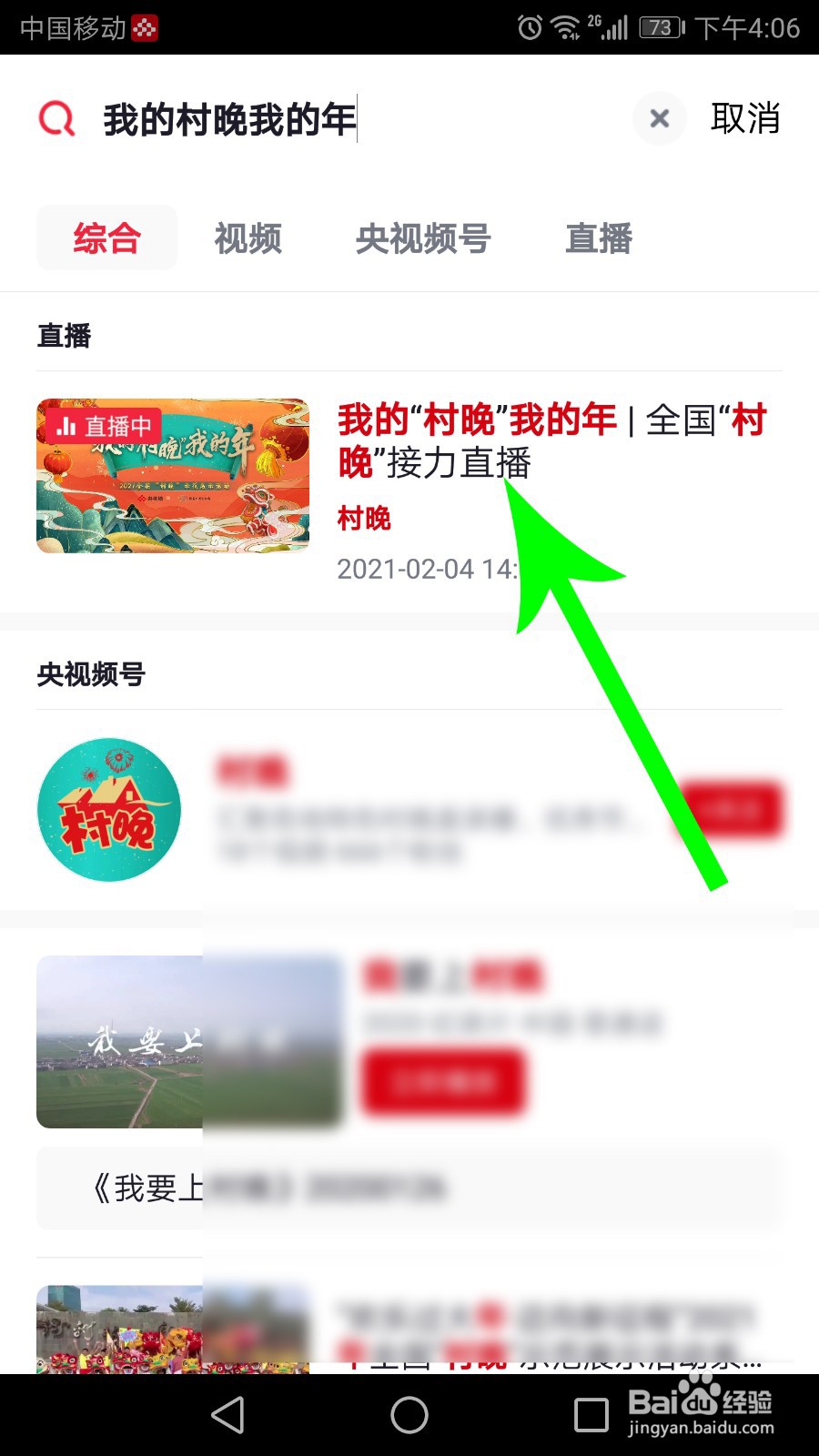Tap the search input field
819x1456 pixels.
pyautogui.click(x=273, y=118)
